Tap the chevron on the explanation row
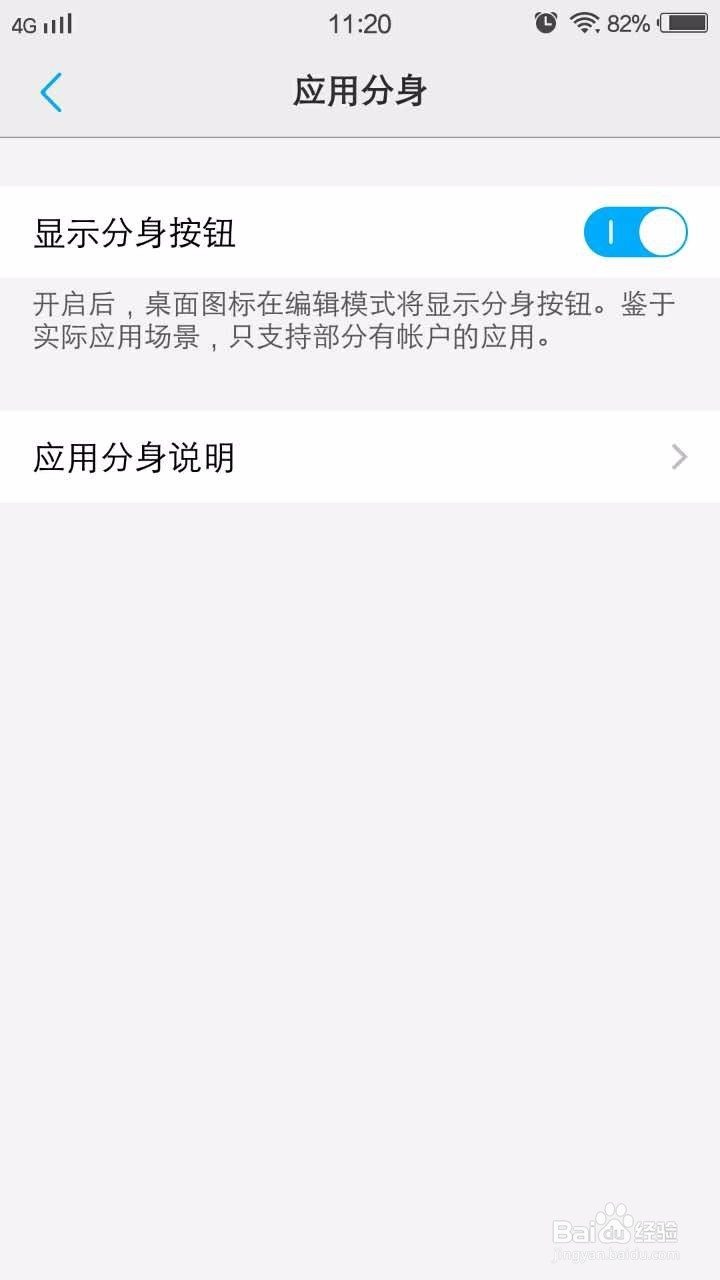 [x=679, y=456]
